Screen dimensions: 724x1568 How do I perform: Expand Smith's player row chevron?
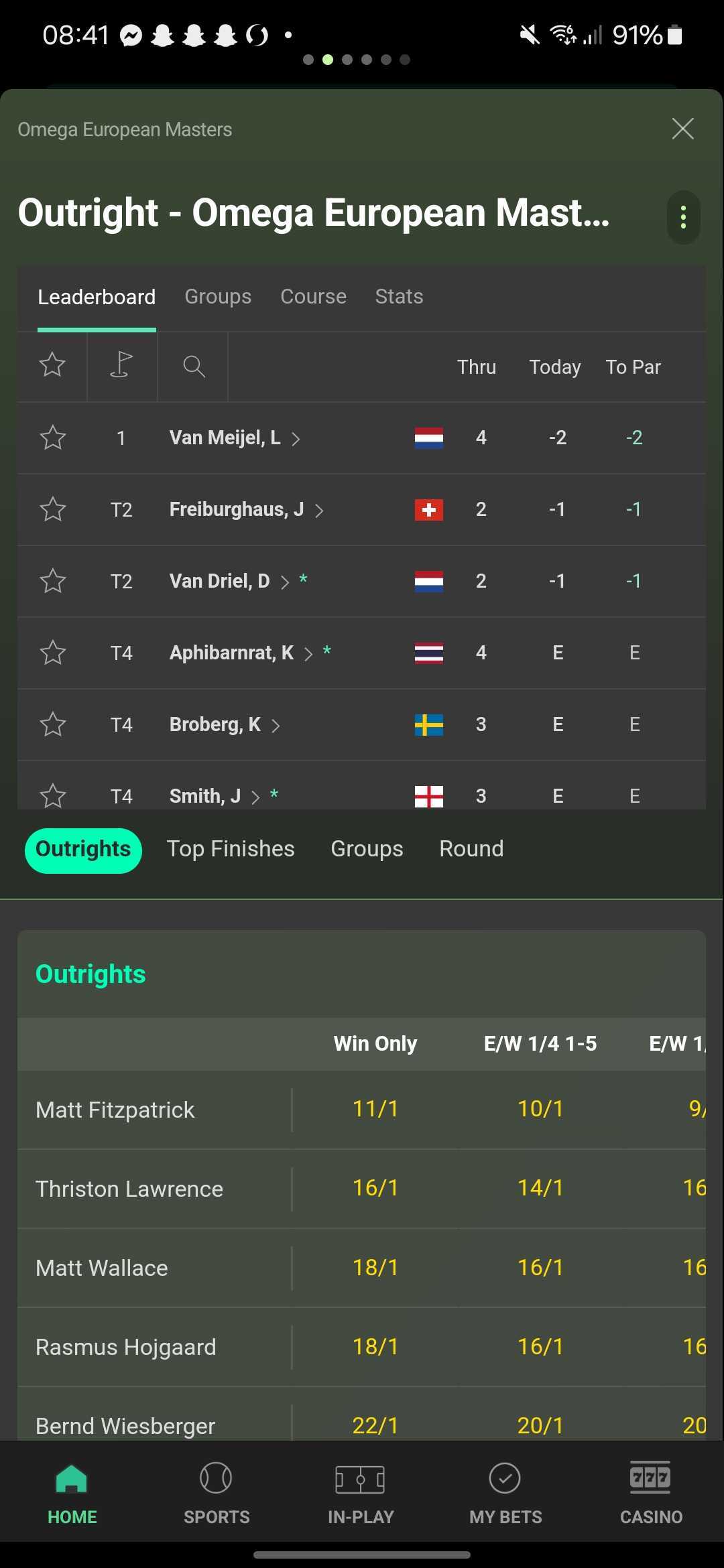(255, 796)
